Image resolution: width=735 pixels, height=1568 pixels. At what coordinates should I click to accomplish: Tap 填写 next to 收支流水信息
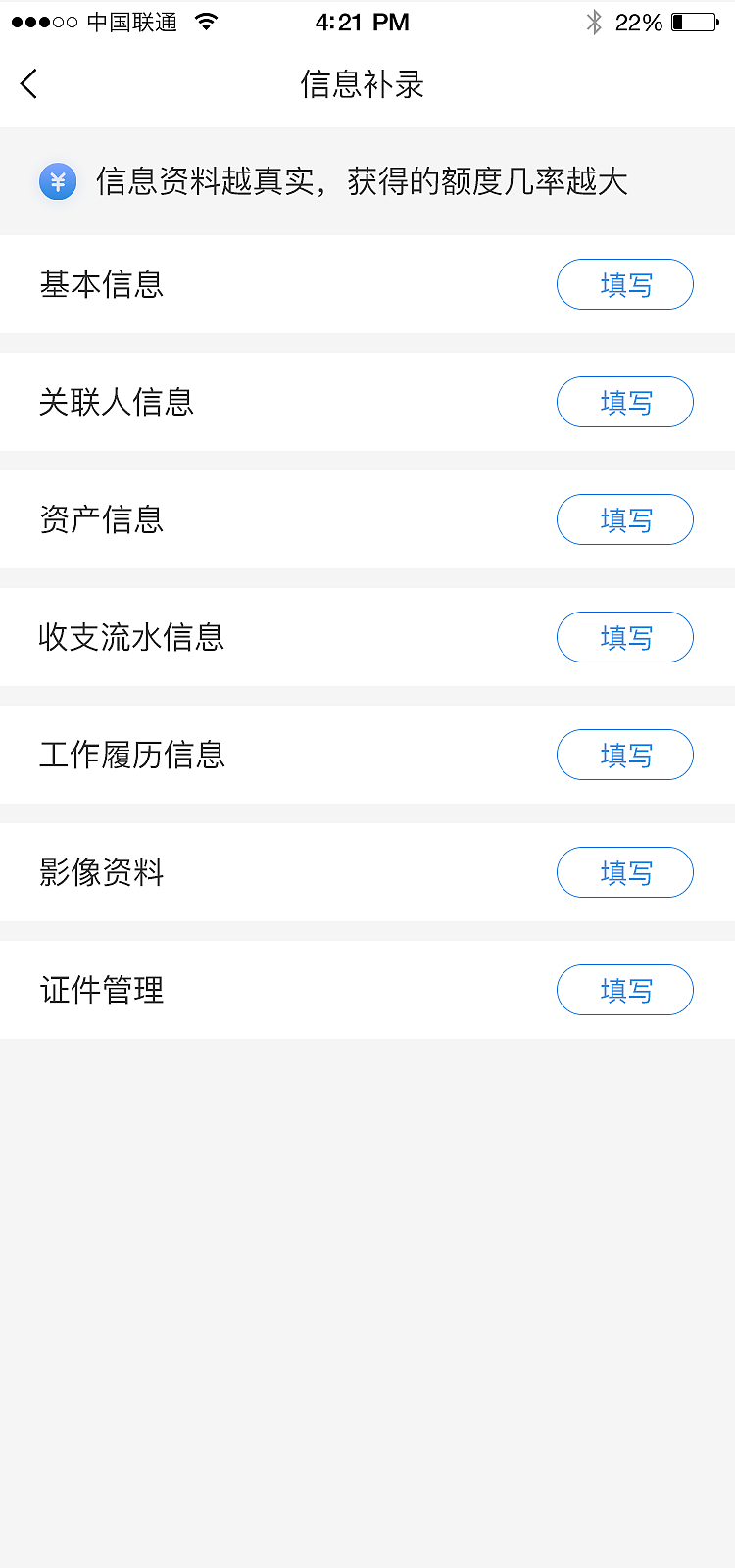coord(624,637)
